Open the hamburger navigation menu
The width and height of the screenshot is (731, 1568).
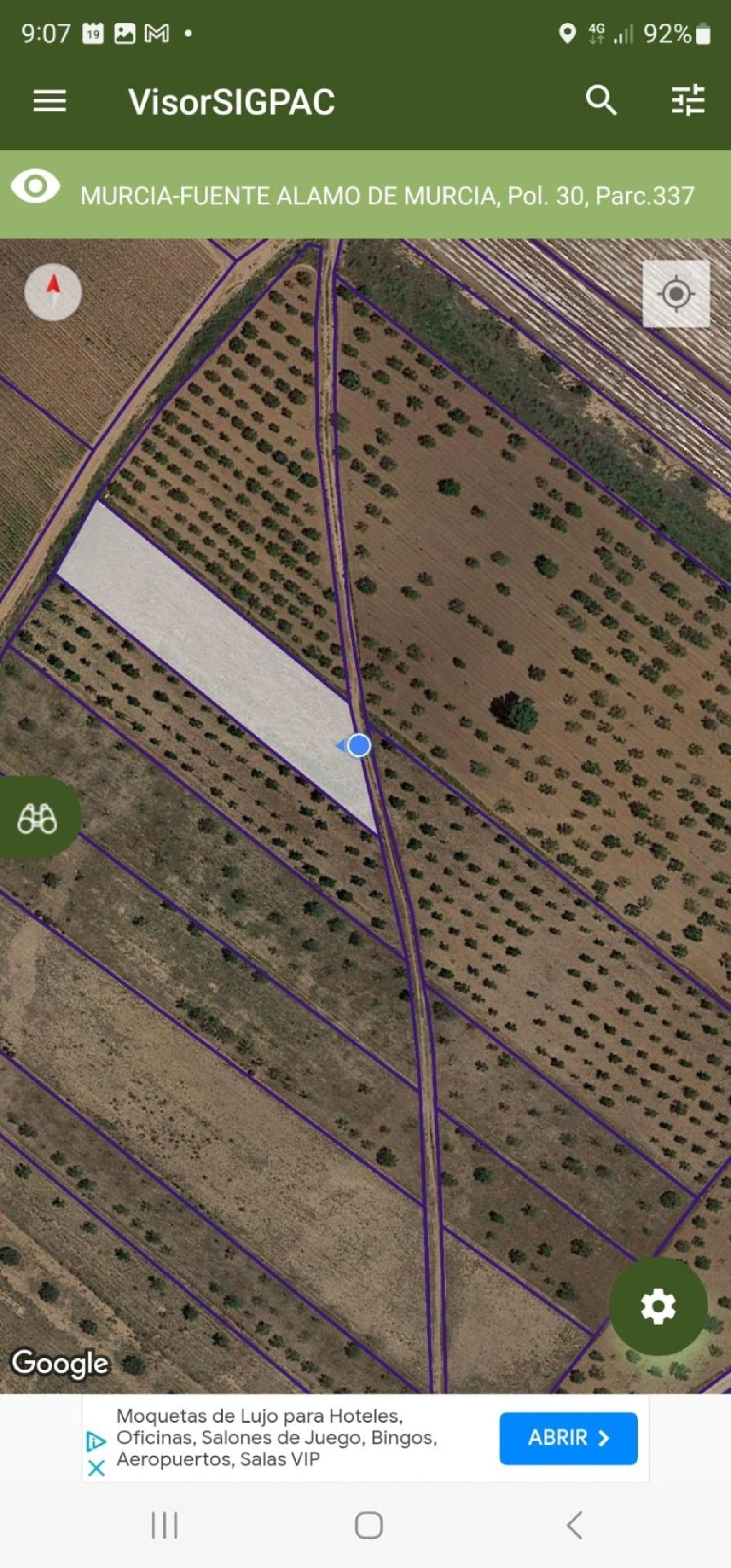pos(49,101)
